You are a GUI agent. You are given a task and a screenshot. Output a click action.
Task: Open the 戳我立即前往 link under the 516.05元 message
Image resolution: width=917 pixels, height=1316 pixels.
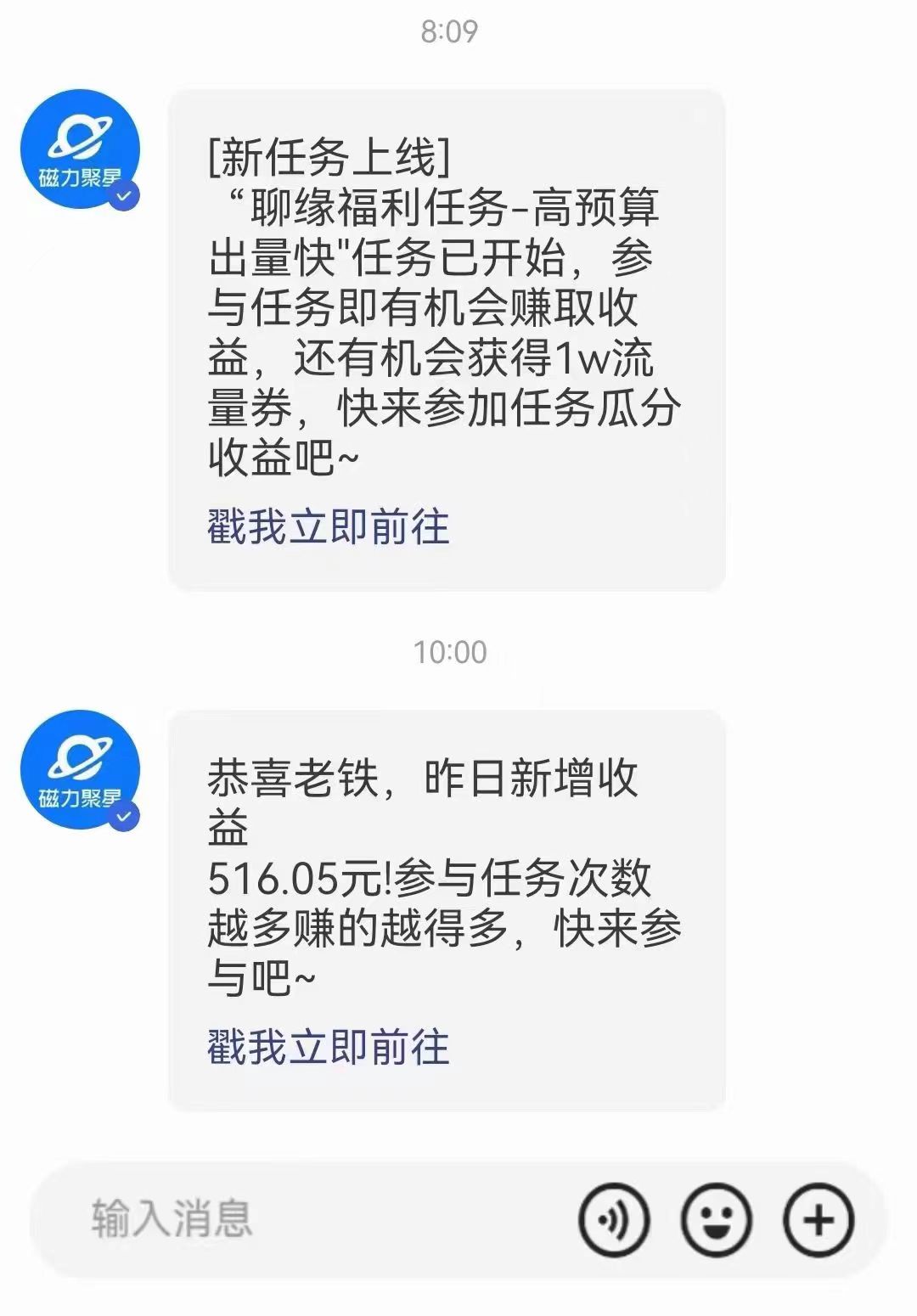(x=328, y=1047)
